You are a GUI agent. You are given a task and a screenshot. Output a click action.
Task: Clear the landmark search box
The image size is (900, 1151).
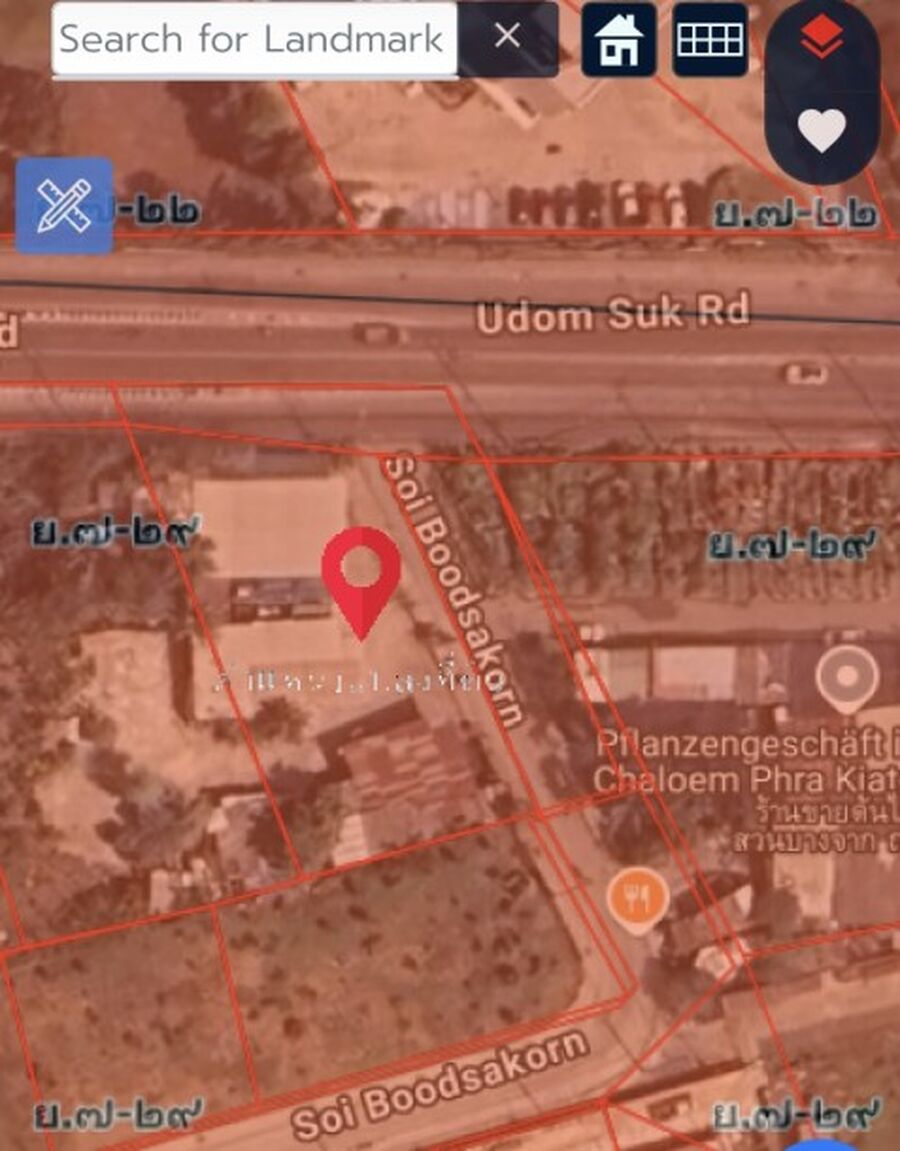click(x=508, y=38)
